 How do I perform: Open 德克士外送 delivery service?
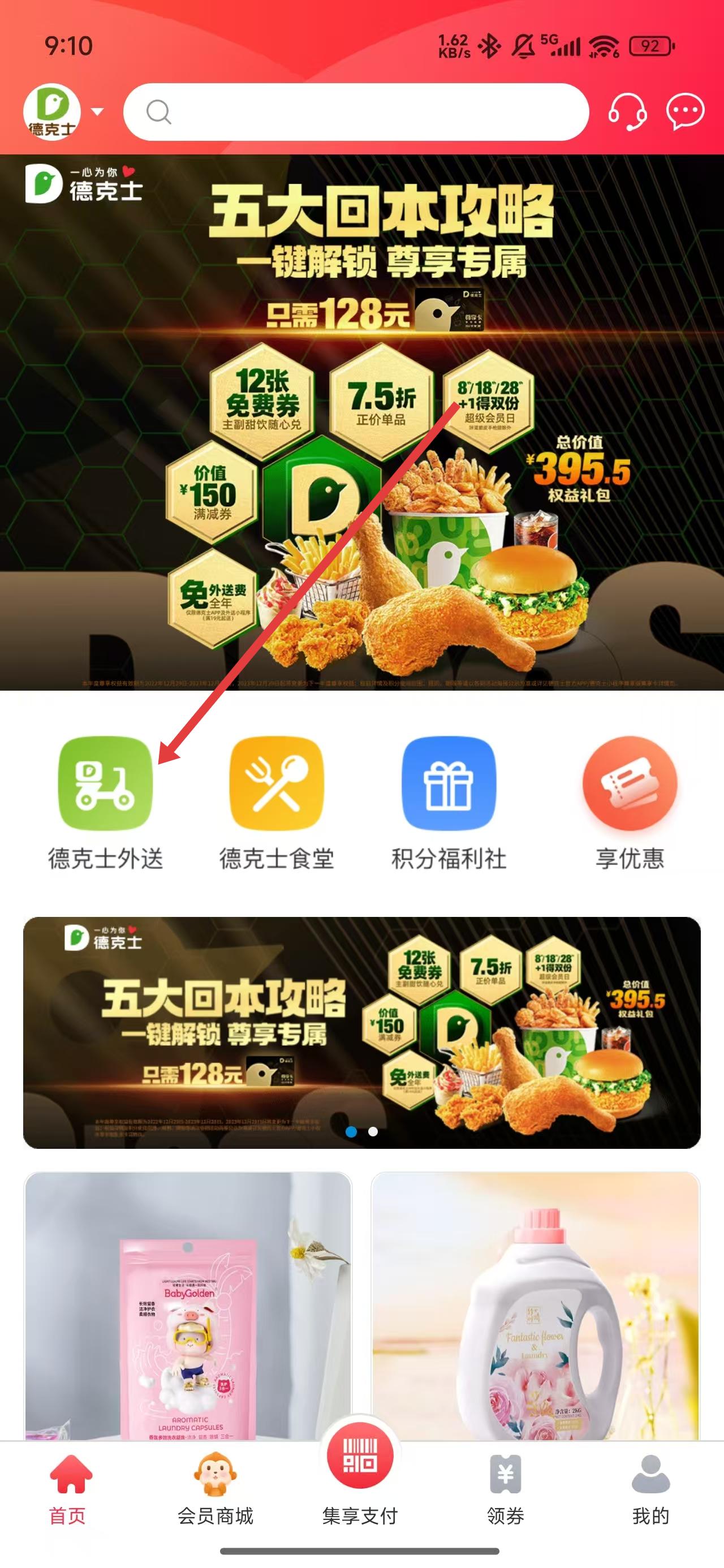tap(105, 801)
